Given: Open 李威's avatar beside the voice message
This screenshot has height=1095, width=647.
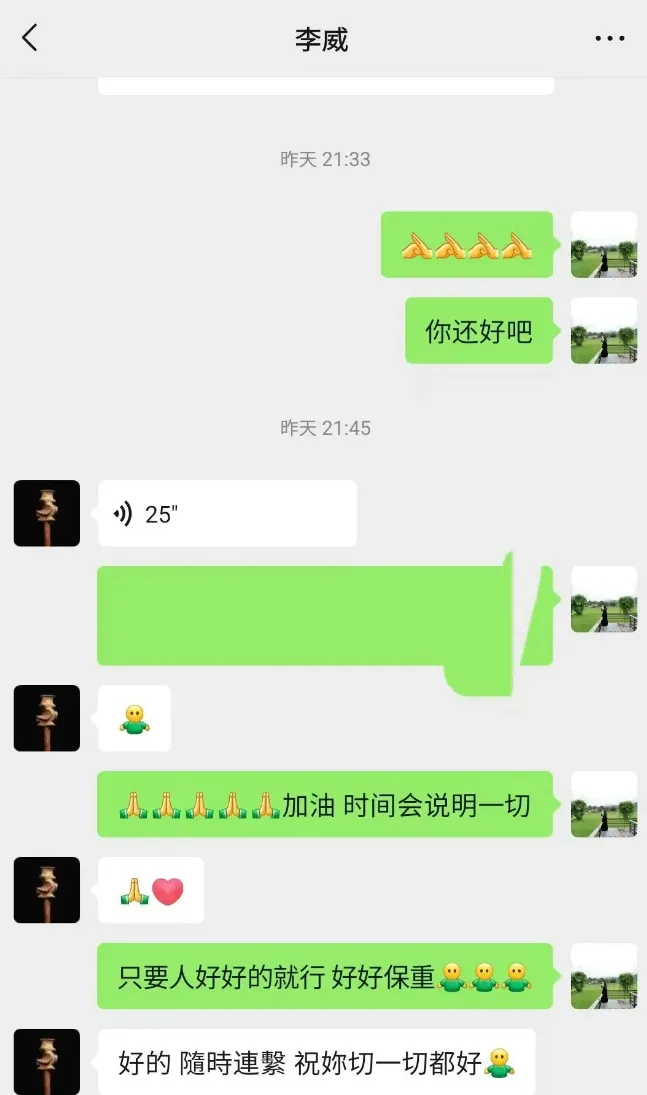Looking at the screenshot, I should 46,513.
